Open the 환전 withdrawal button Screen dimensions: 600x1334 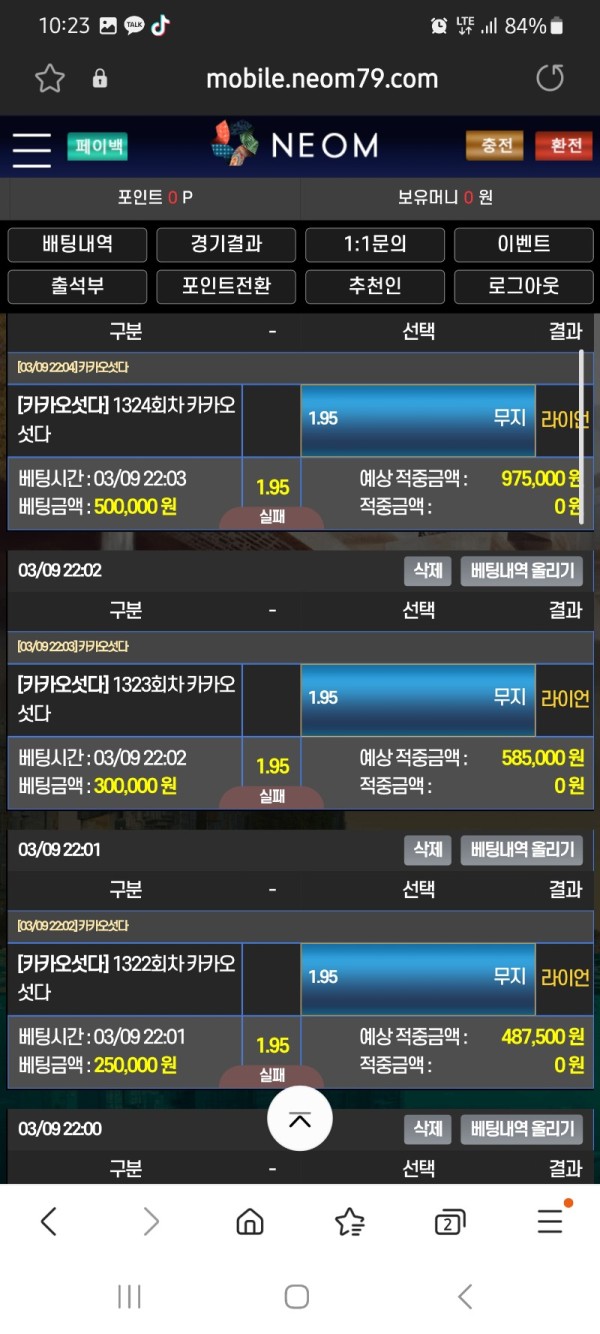click(565, 146)
